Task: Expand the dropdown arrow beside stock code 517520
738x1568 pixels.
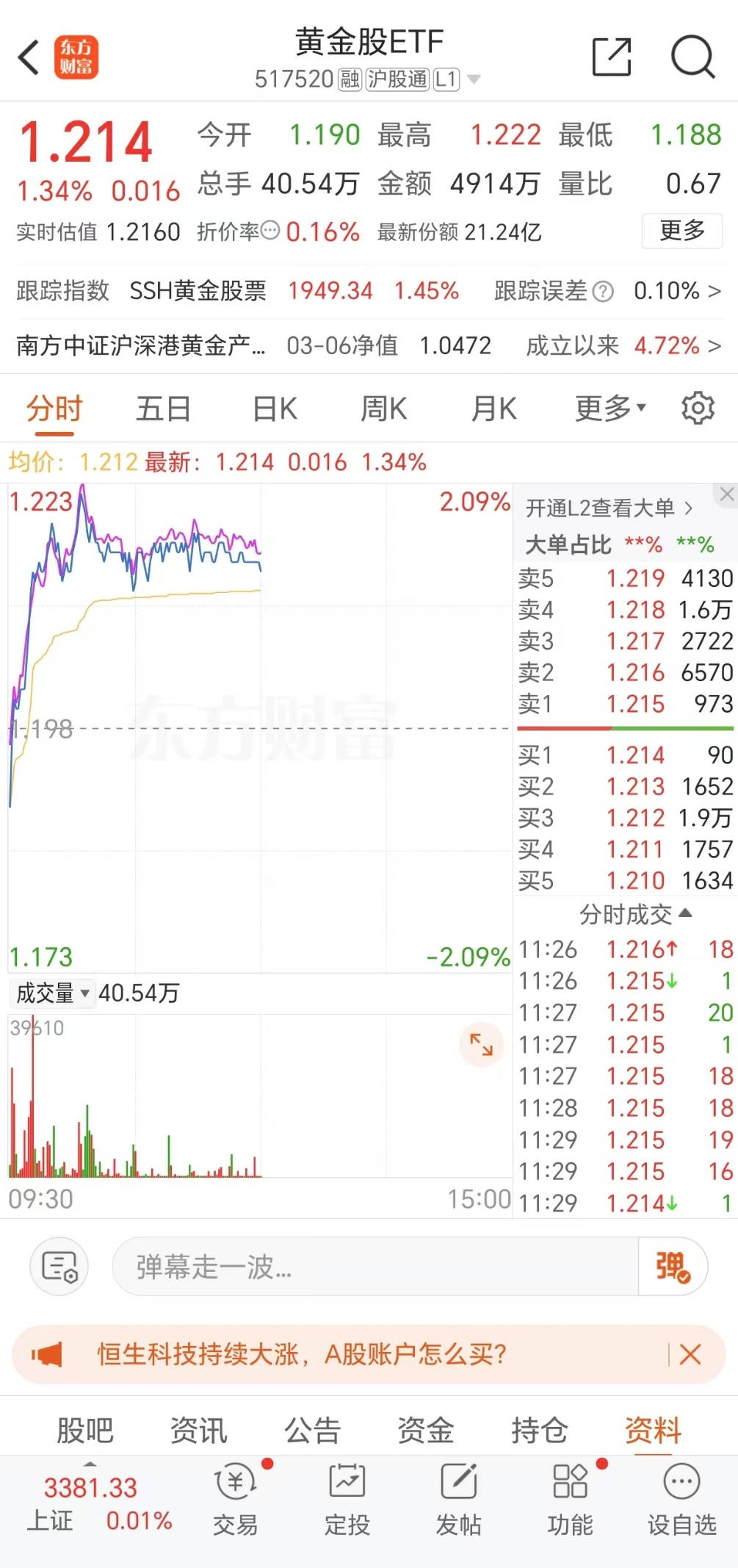Action: point(474,79)
